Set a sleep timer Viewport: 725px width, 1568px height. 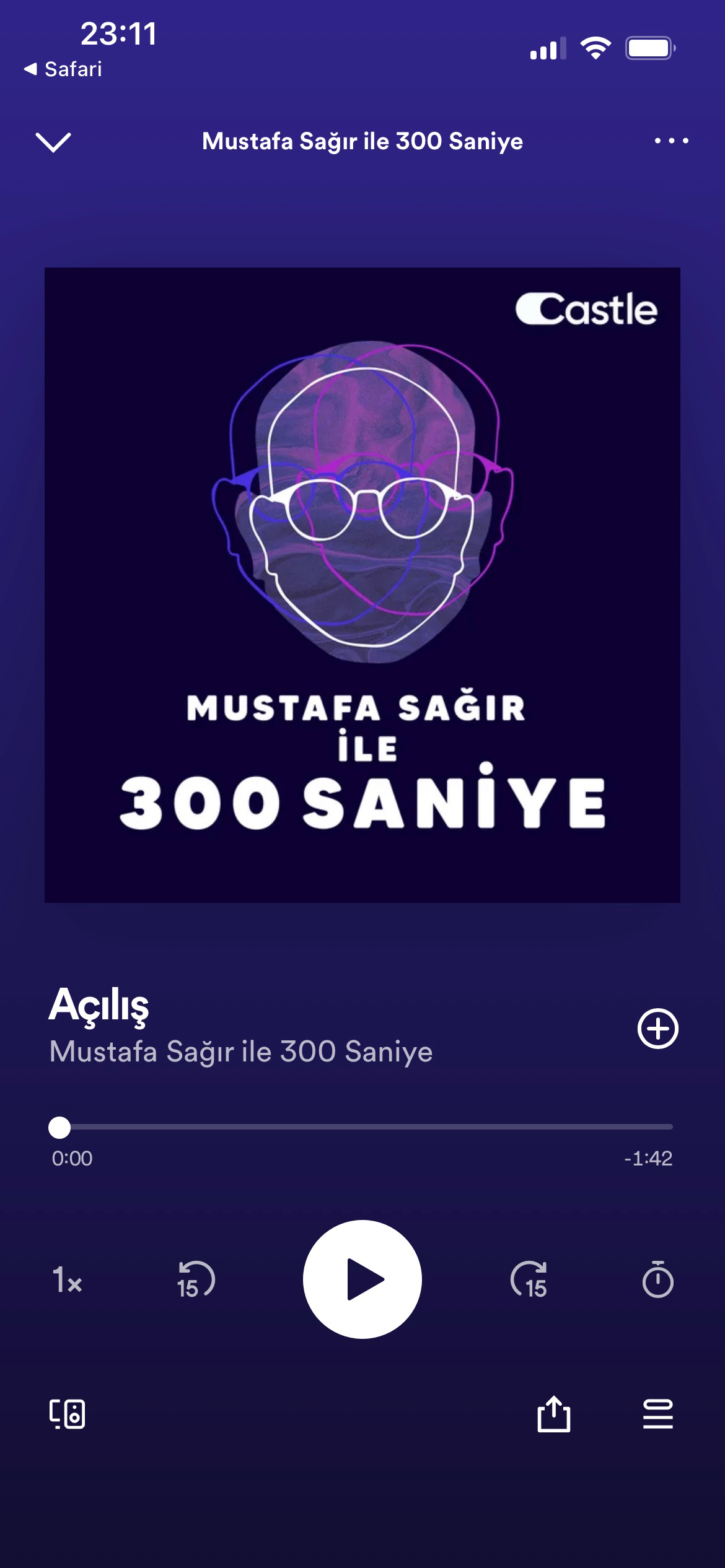(657, 1279)
